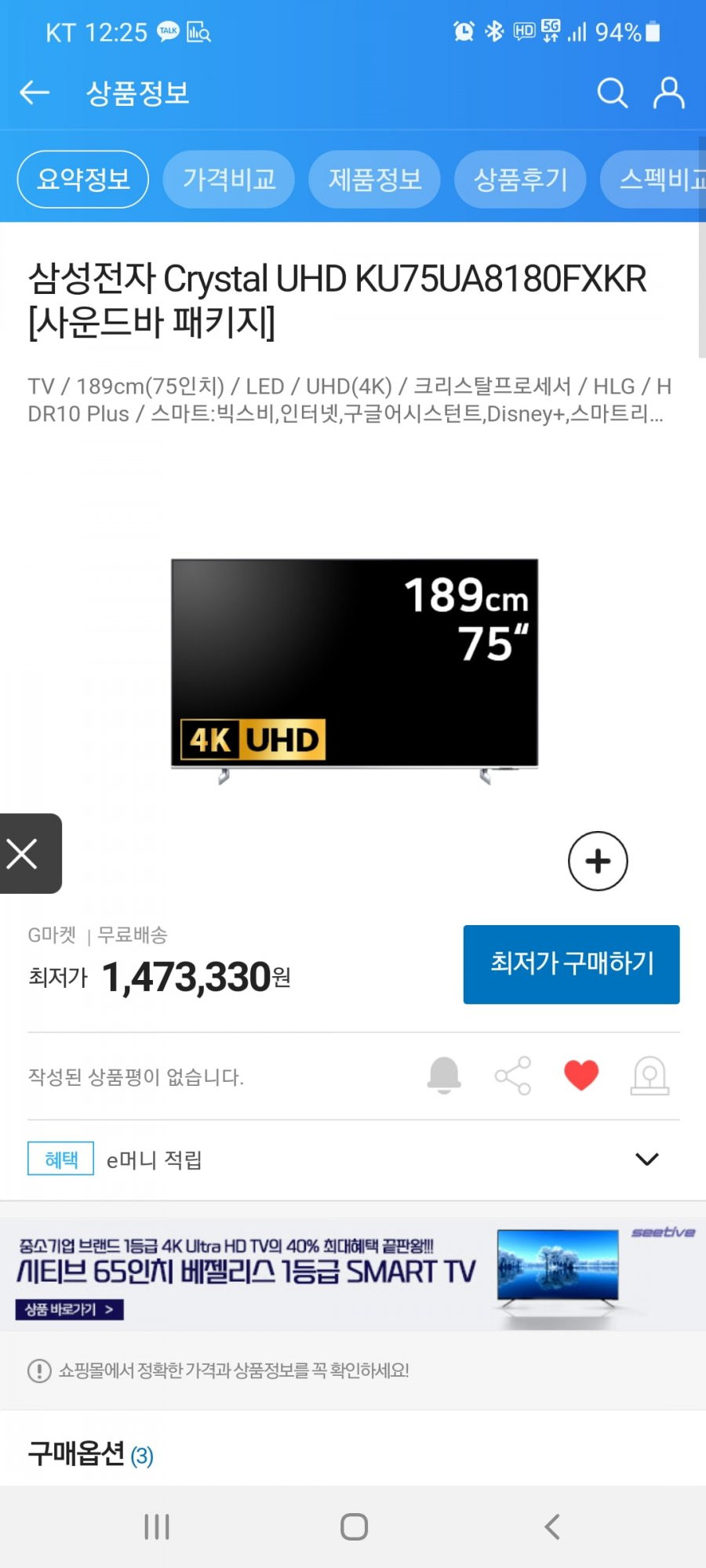The height and width of the screenshot is (1568, 706).
Task: Open the Samsung TV product image
Action: (355, 665)
